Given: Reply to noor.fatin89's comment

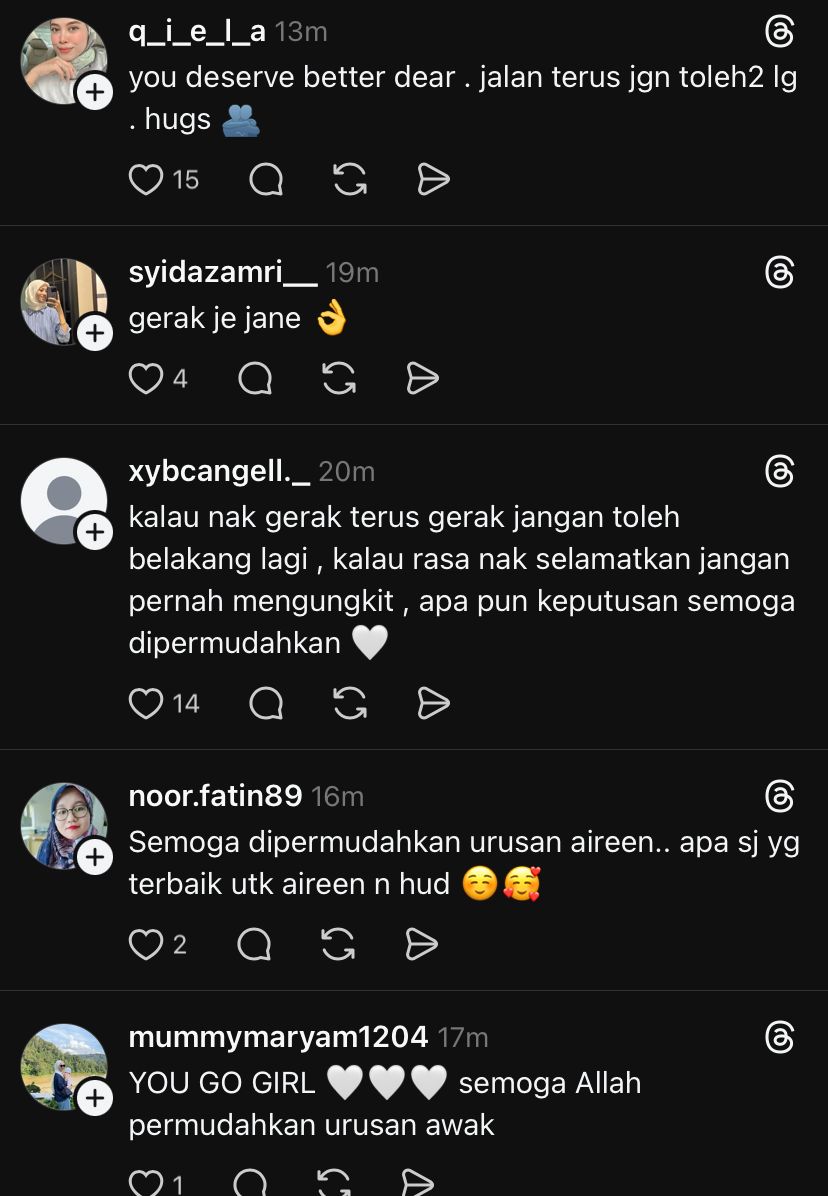Looking at the screenshot, I should [255, 944].
